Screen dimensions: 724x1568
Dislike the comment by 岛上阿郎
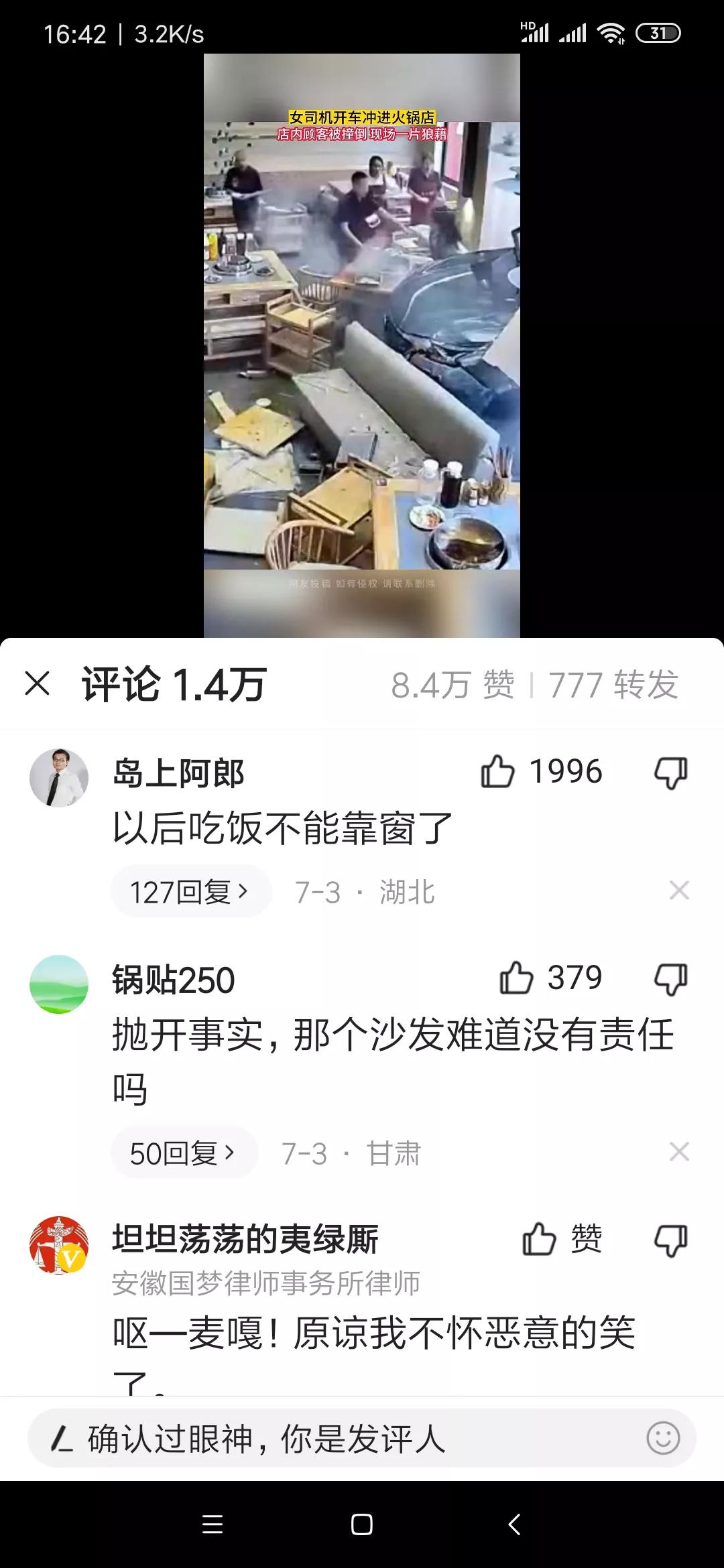point(670,771)
